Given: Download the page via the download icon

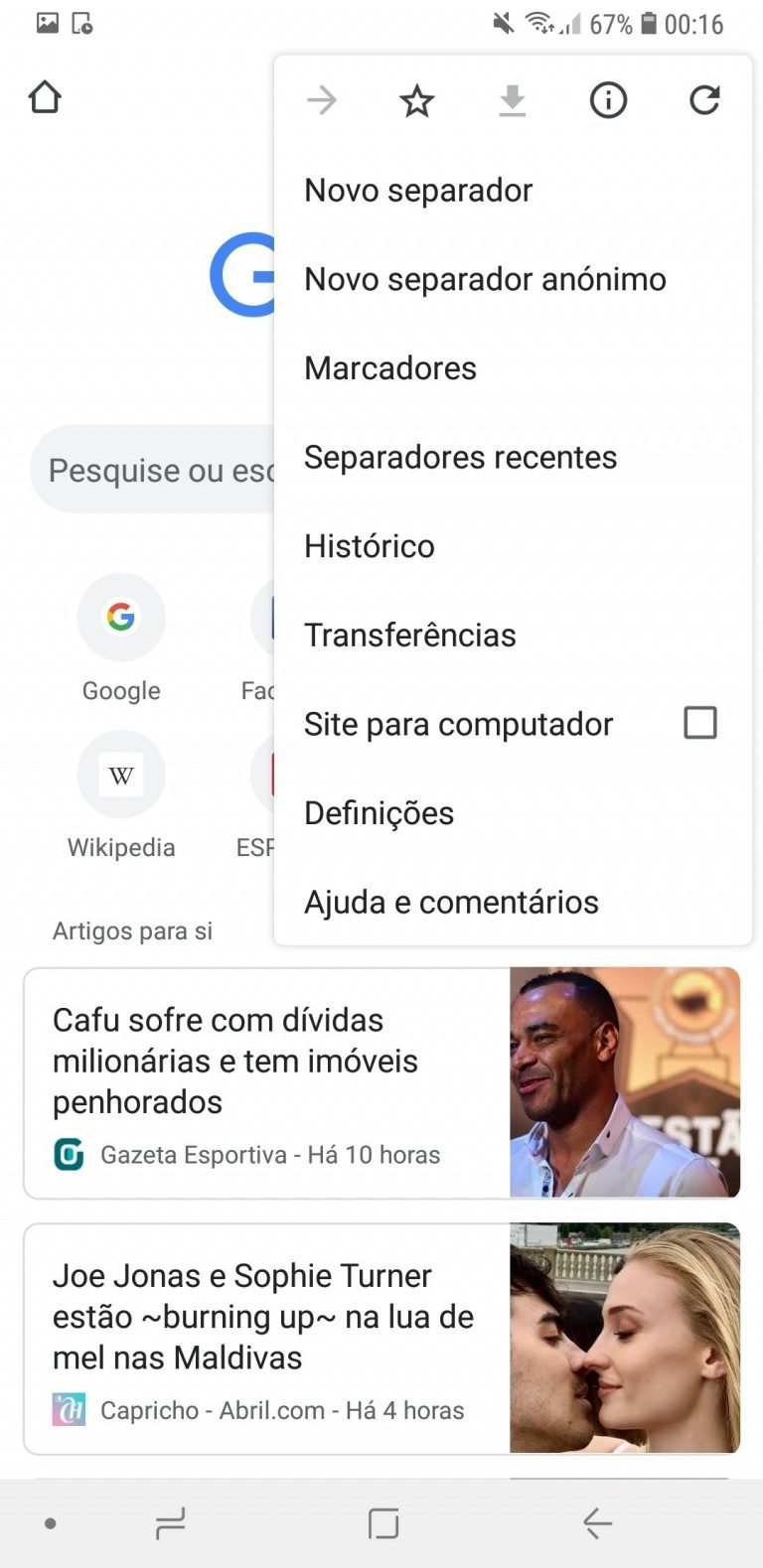Looking at the screenshot, I should tap(513, 100).
